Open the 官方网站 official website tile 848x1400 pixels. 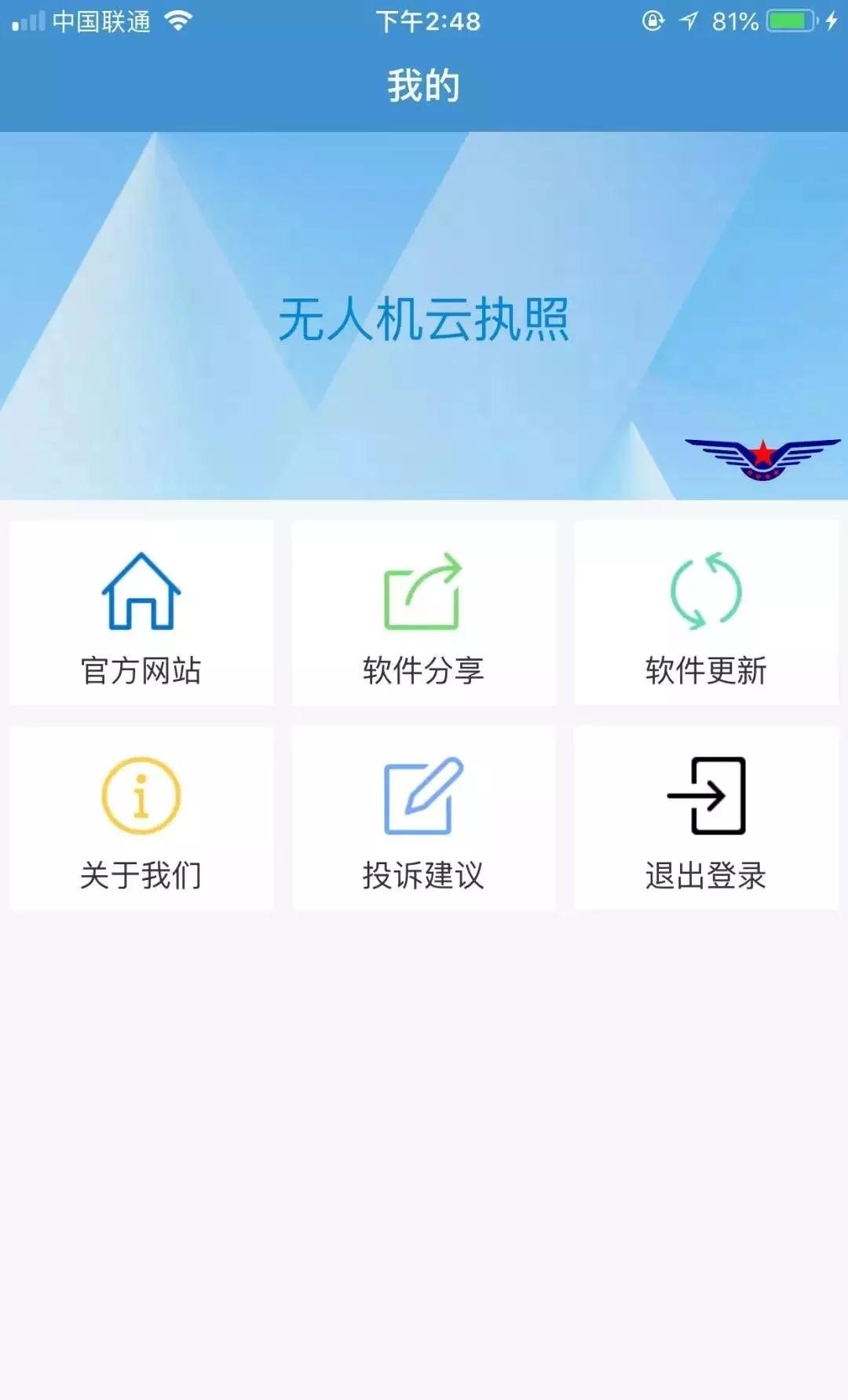[141, 614]
